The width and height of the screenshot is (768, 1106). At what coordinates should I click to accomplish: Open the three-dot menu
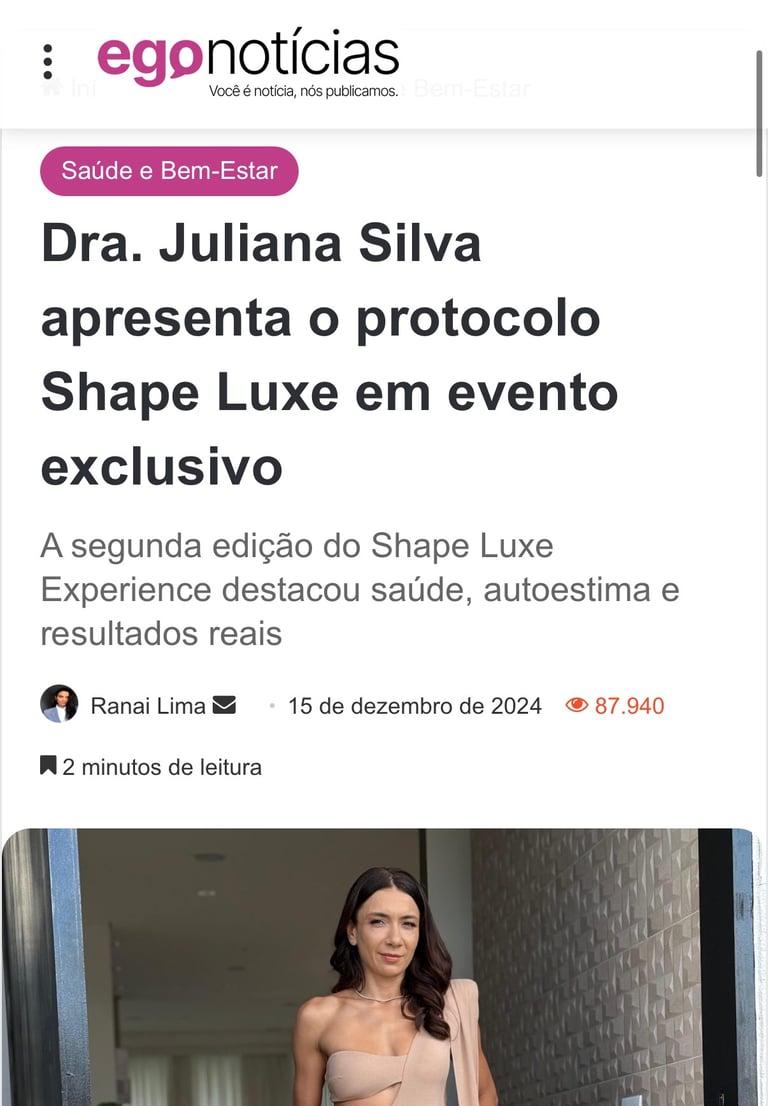[x=47, y=62]
